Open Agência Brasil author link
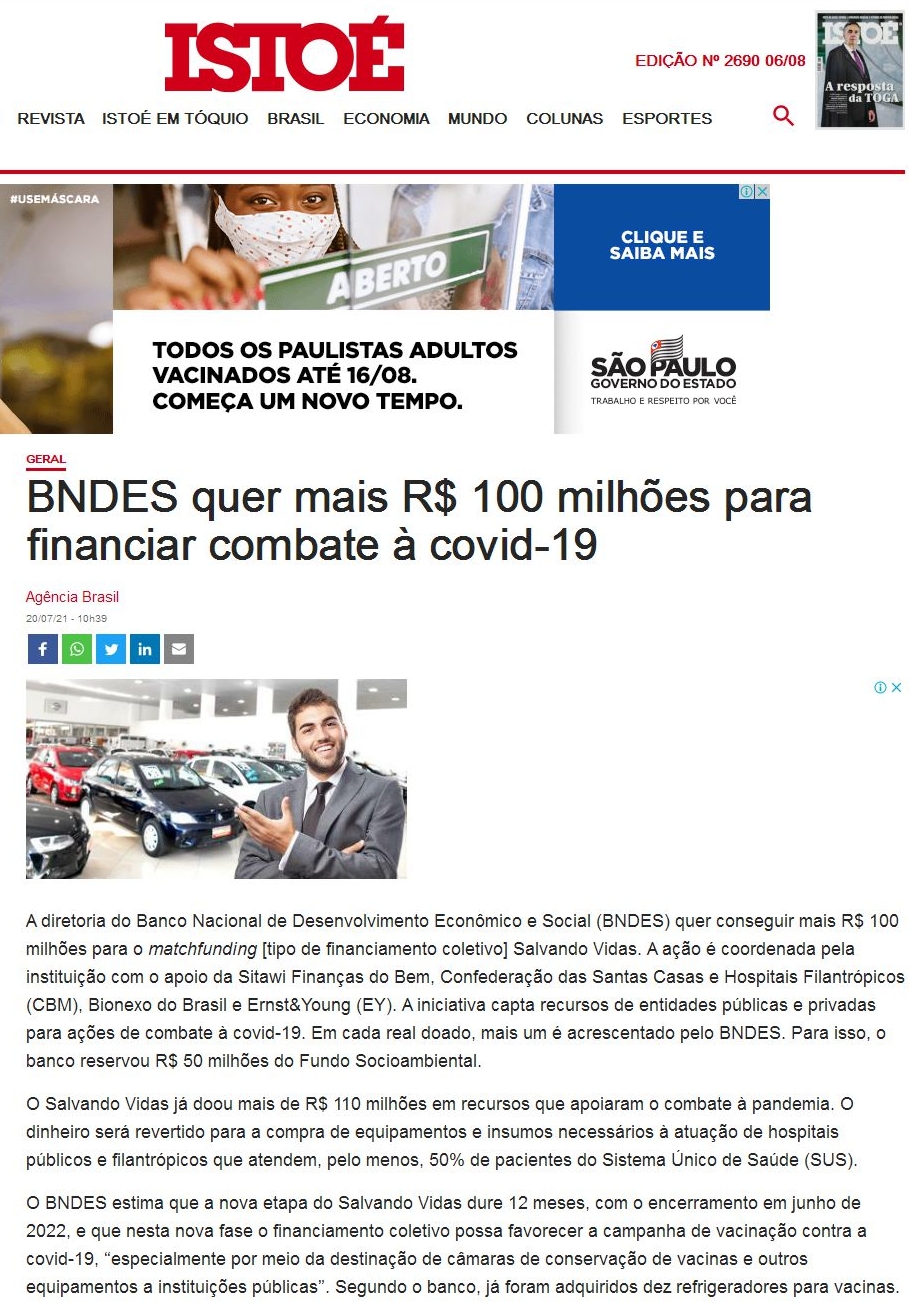 [72, 597]
